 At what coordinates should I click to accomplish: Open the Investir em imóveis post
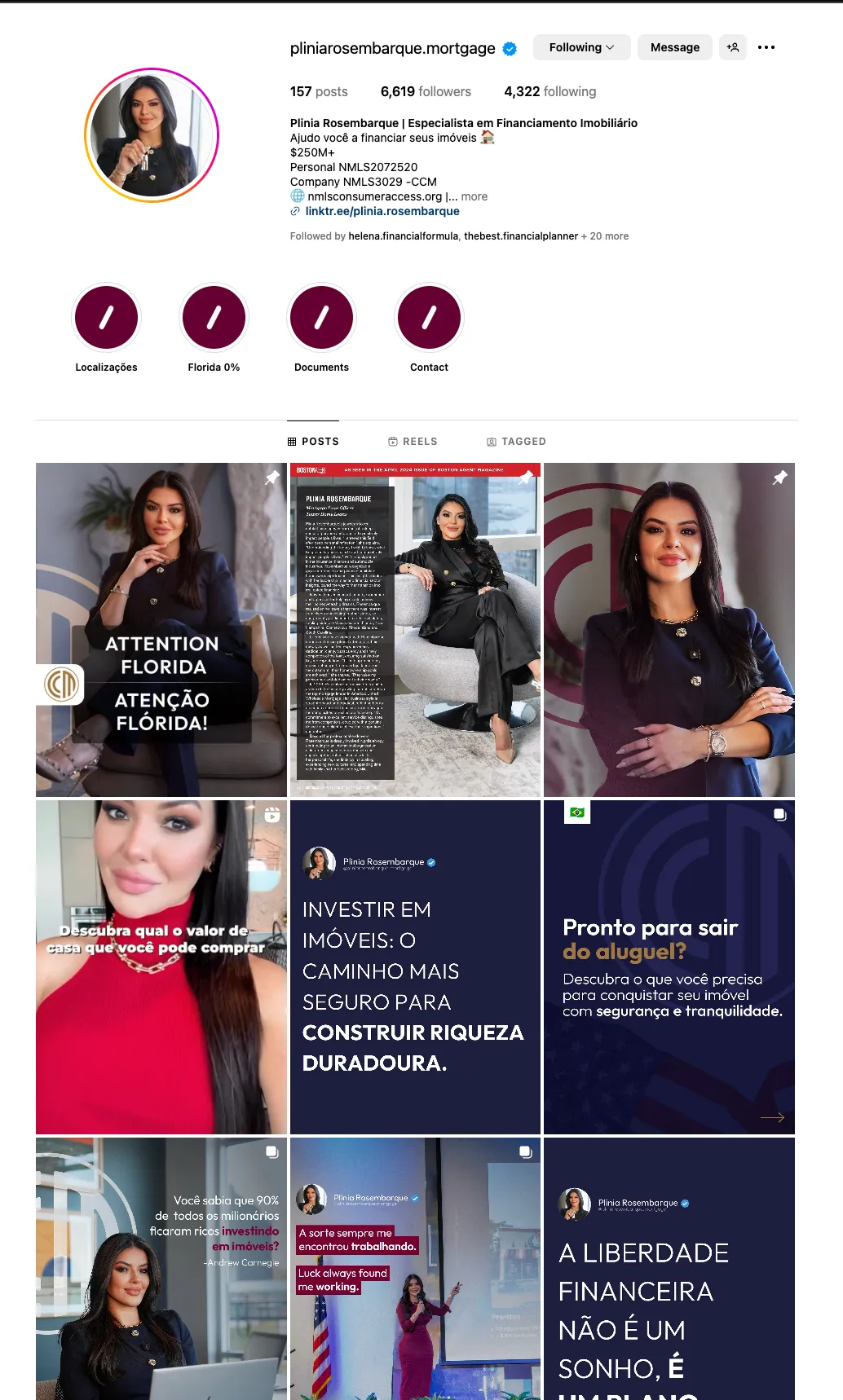point(415,967)
